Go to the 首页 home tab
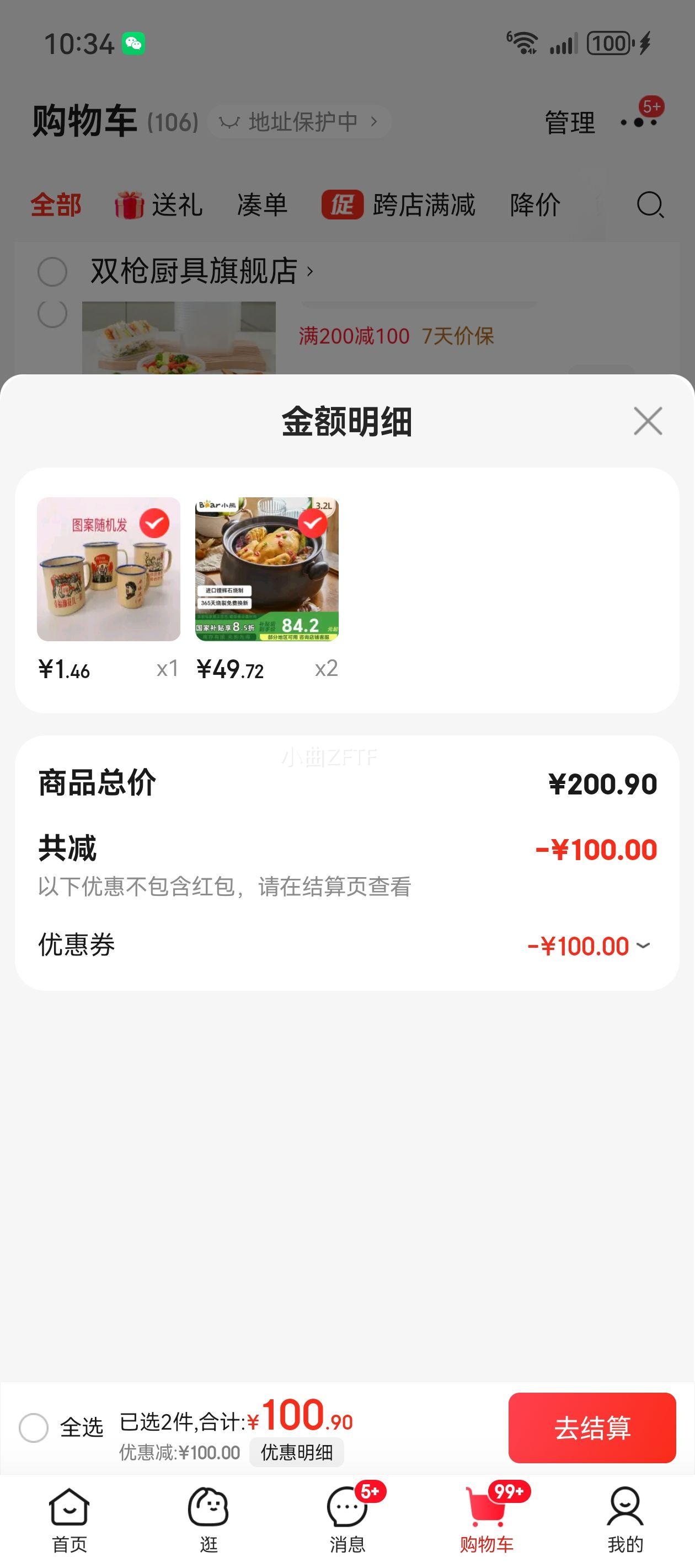695x1568 pixels. 69,1519
